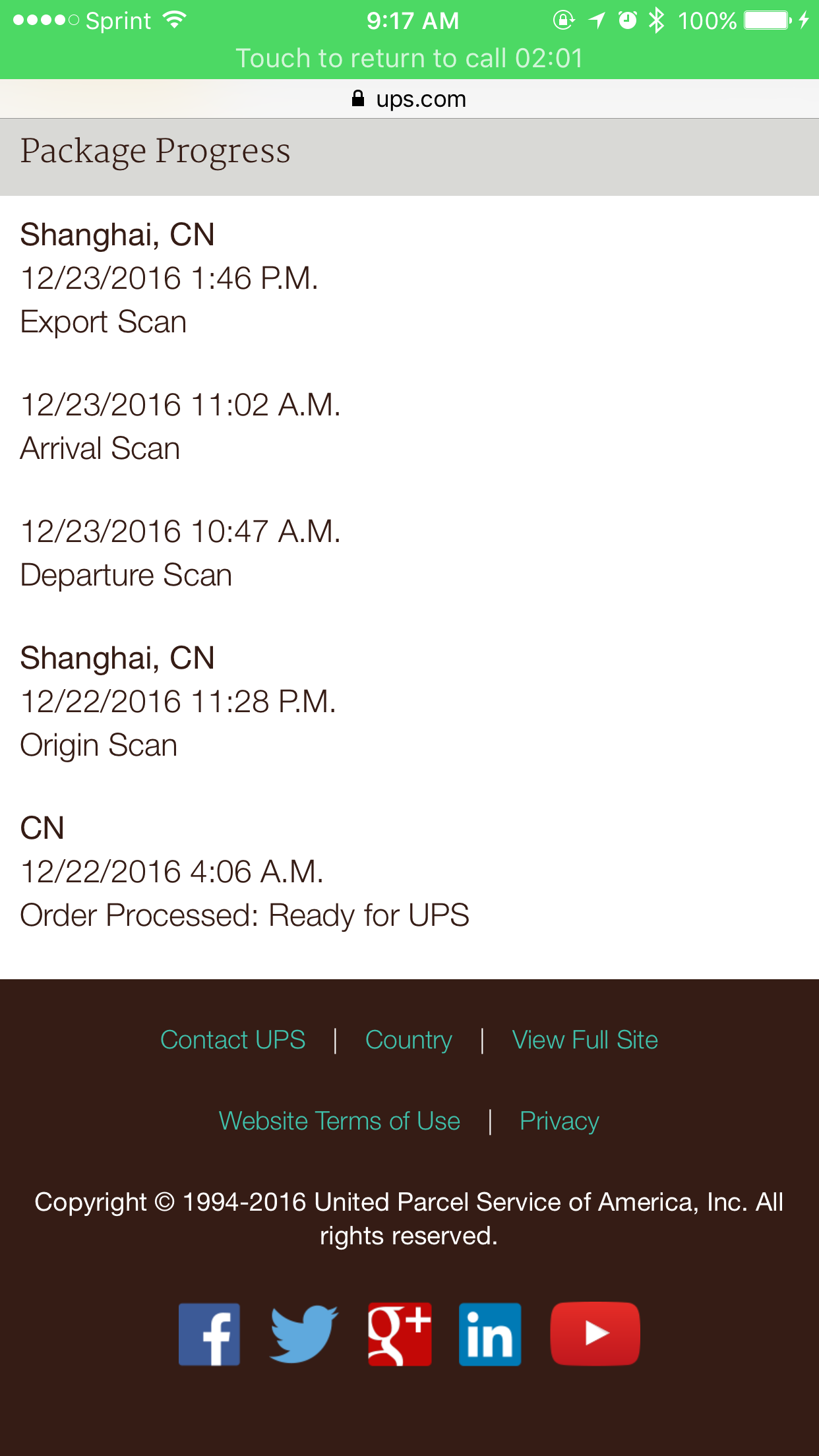Screen dimensions: 819x1456
Task: Open the Privacy link
Action: coord(559,1121)
